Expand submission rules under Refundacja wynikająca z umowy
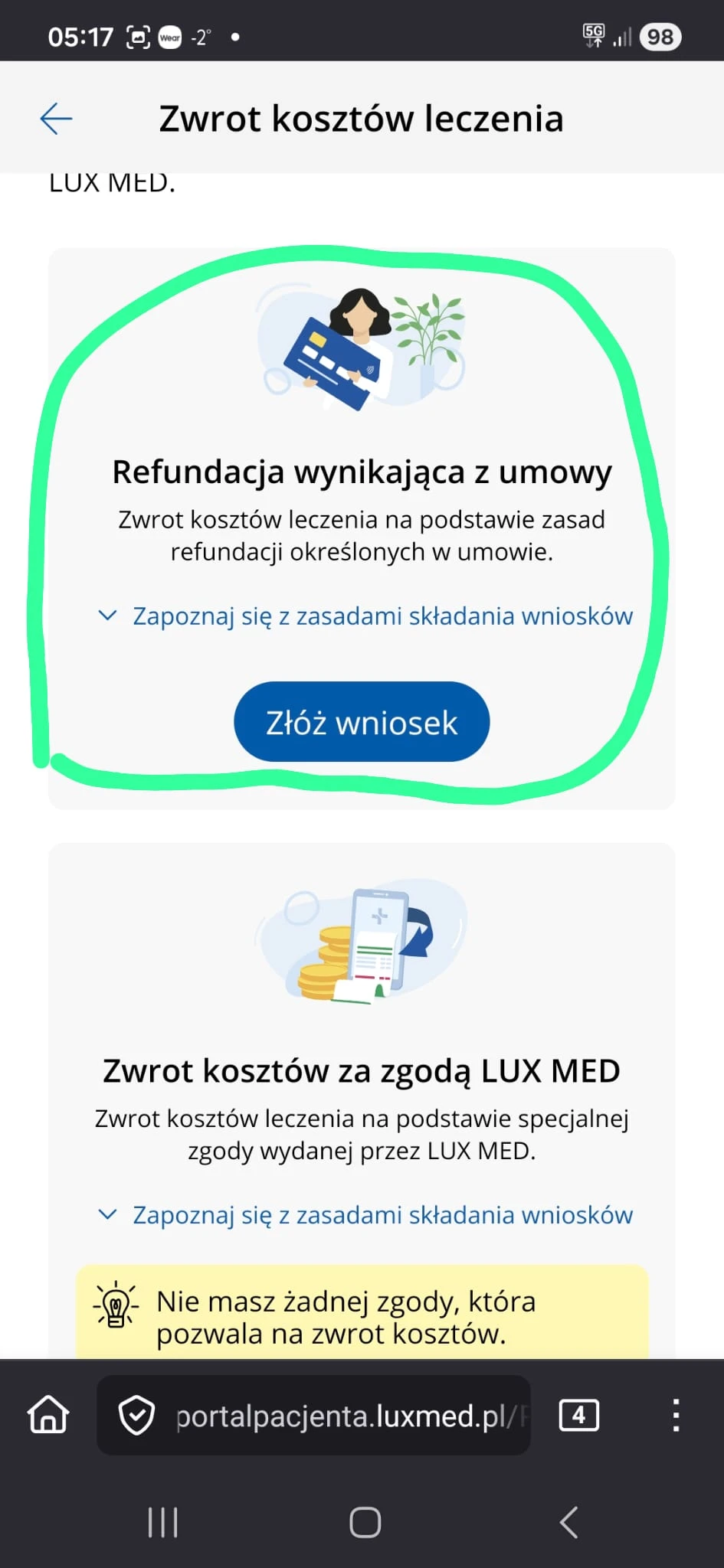Viewport: 724px width, 1568px height. [x=366, y=616]
